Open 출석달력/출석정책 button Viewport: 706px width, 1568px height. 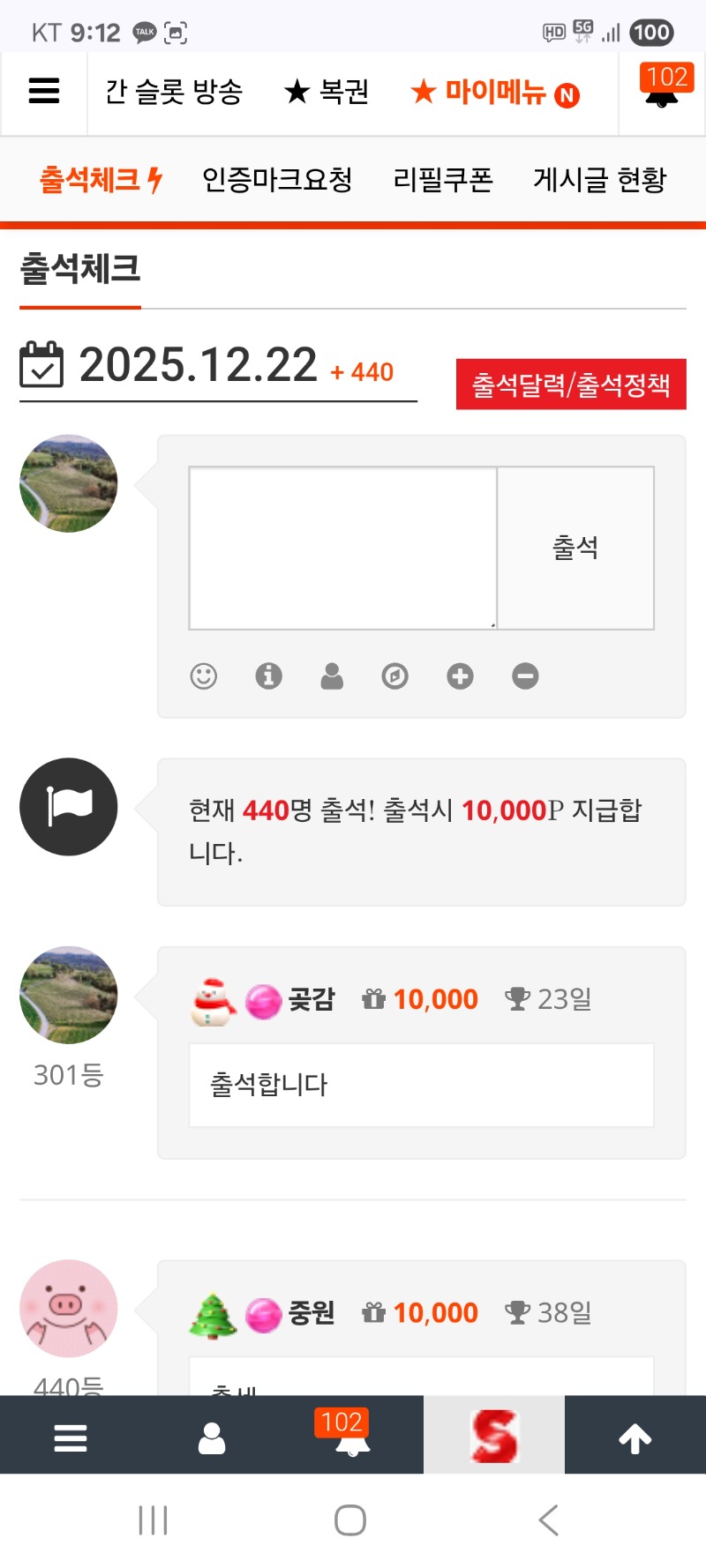[570, 385]
